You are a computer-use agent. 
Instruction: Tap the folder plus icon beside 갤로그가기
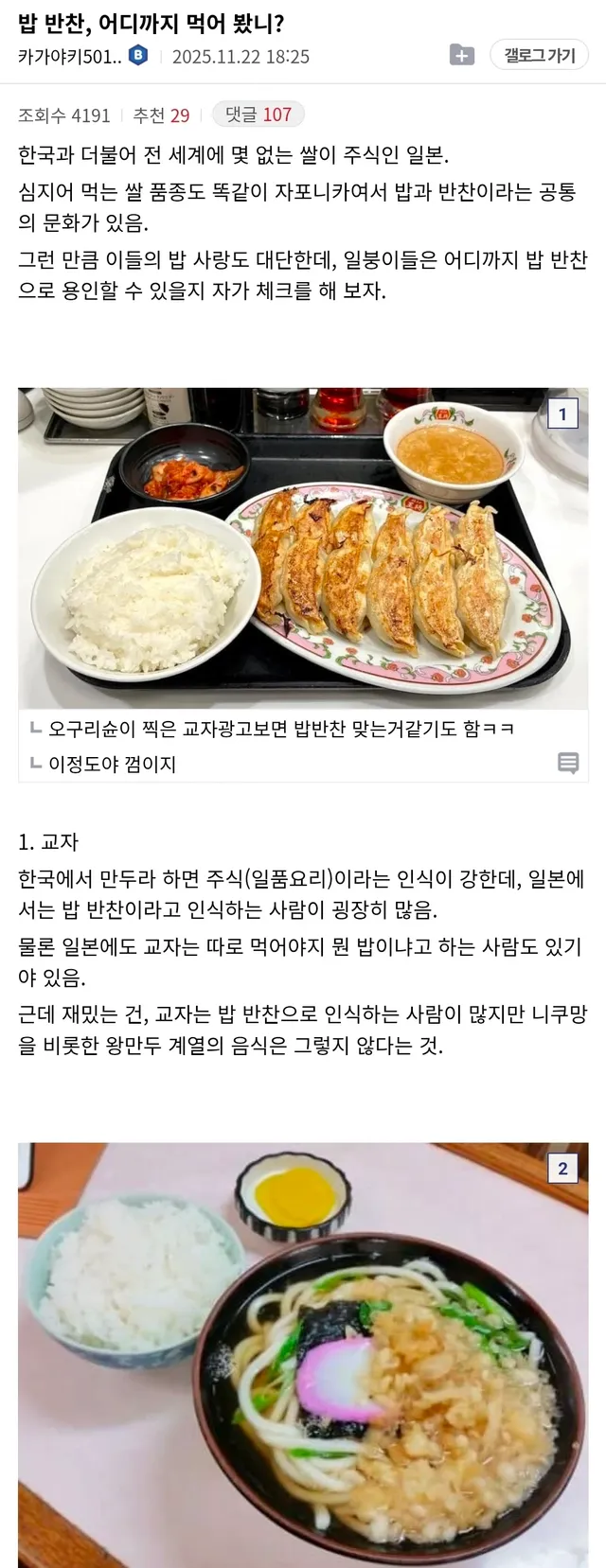pos(461,56)
